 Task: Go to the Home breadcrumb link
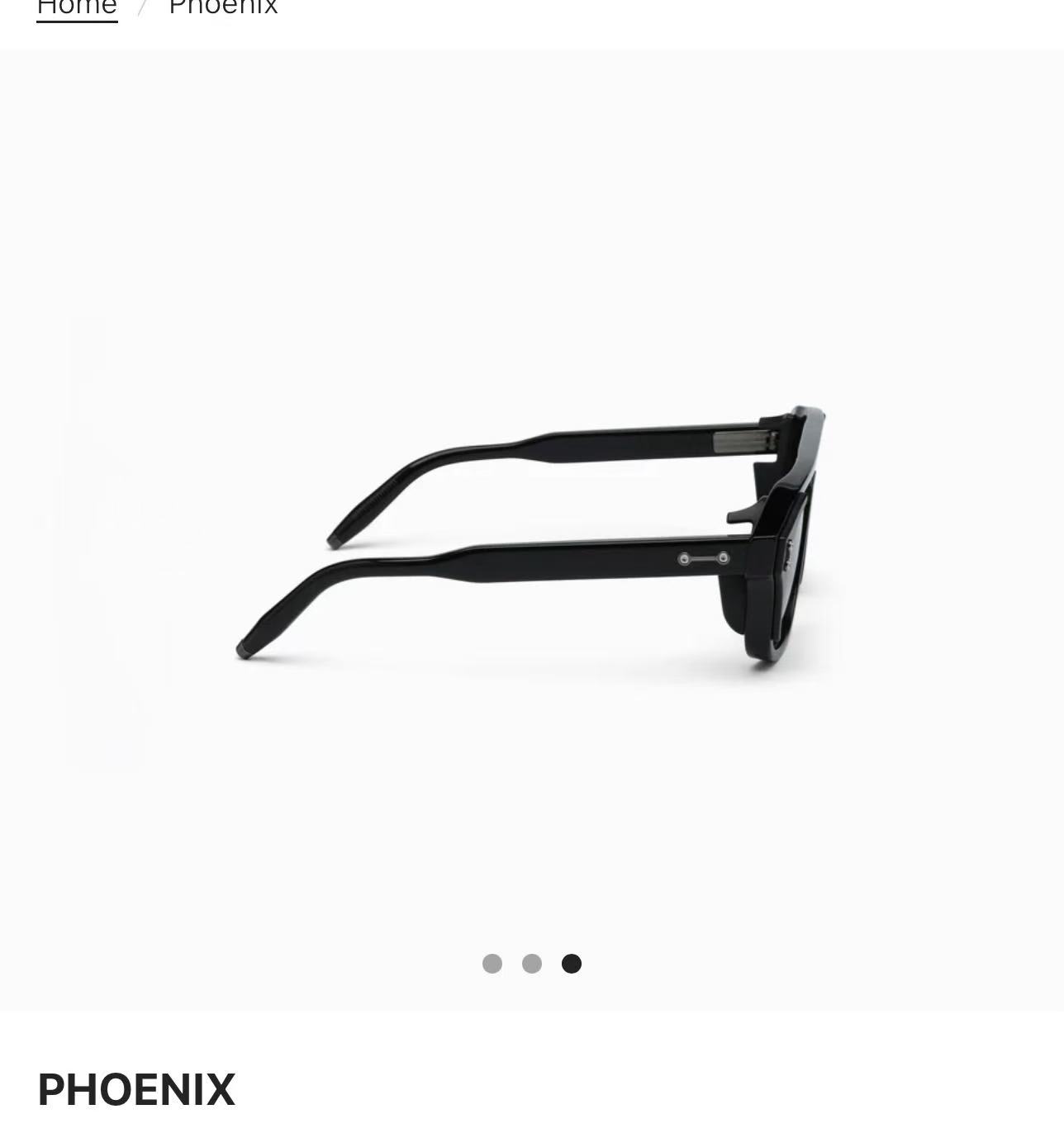(x=77, y=8)
